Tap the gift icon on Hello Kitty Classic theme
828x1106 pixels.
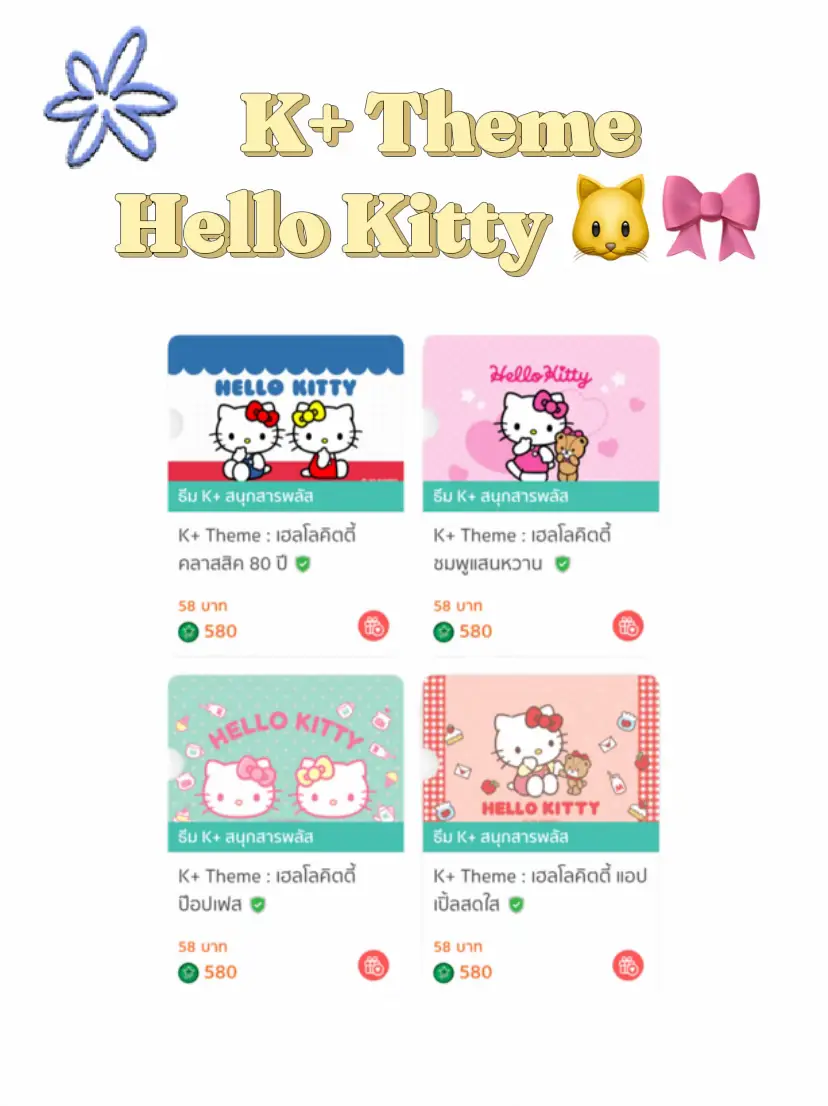[373, 626]
